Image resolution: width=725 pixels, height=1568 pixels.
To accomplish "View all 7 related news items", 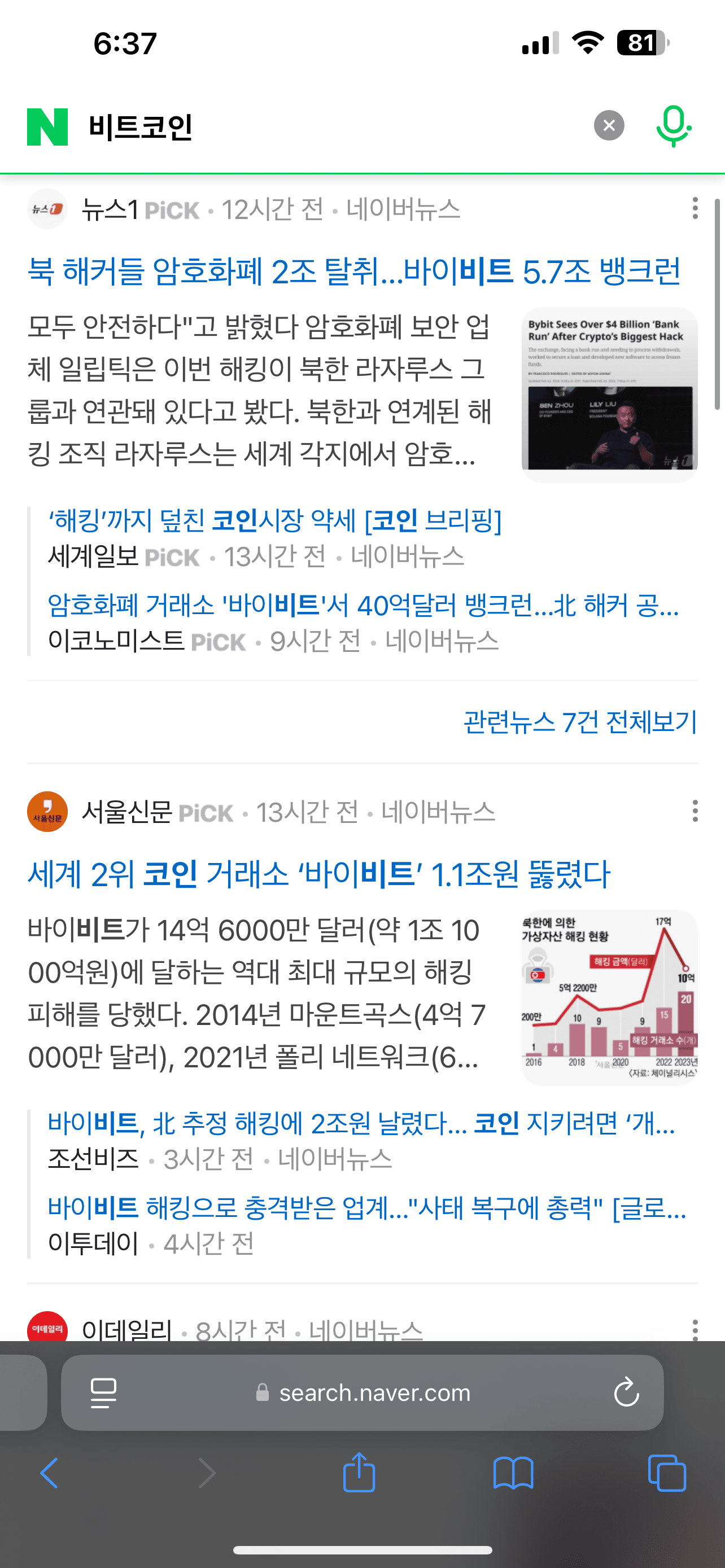I will pos(579,722).
